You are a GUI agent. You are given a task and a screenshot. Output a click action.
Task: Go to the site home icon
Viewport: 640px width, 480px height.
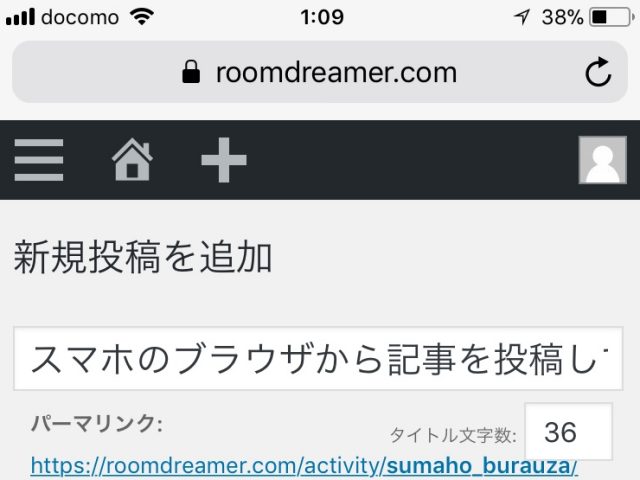[132, 160]
